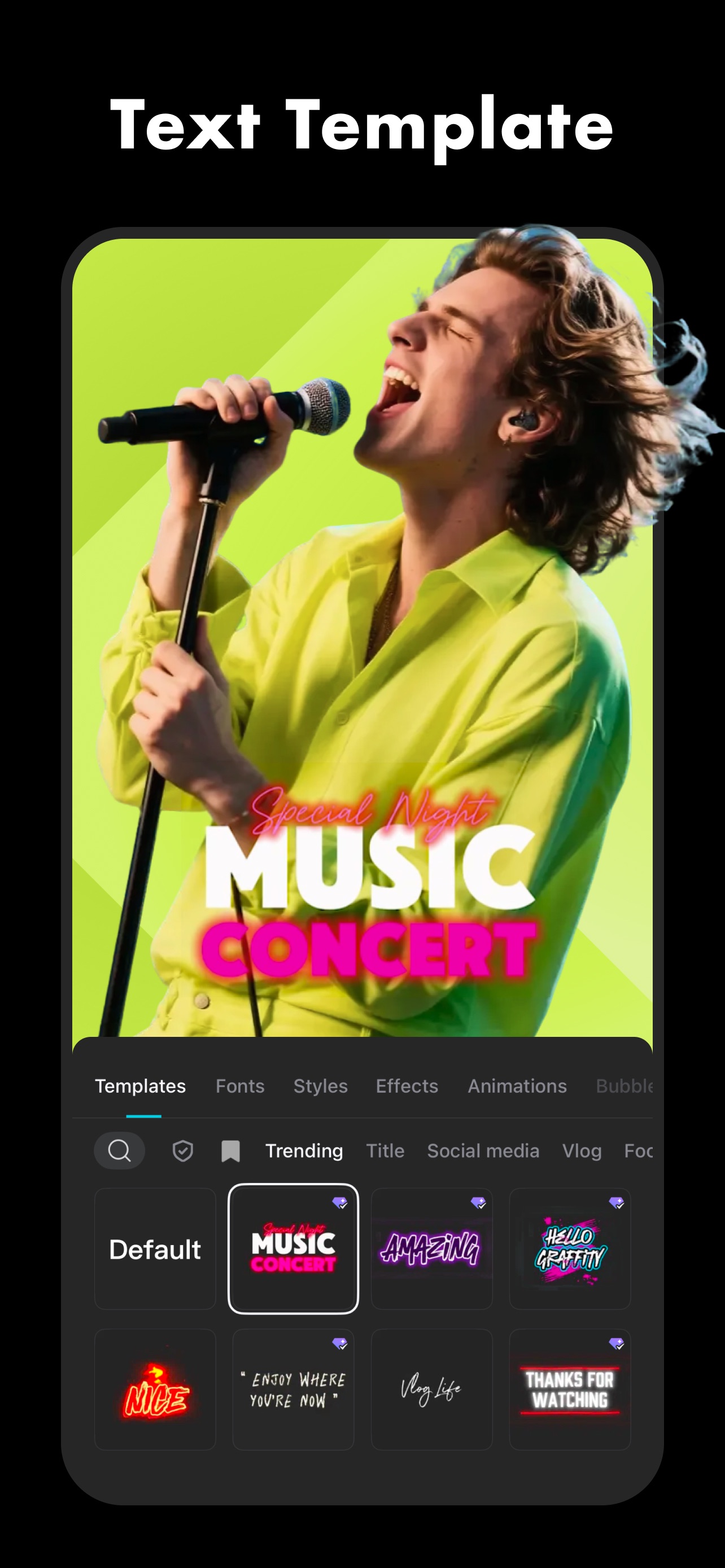Screen dimensions: 725x1568
Task: Open the Styles tab
Action: pyautogui.click(x=320, y=1086)
